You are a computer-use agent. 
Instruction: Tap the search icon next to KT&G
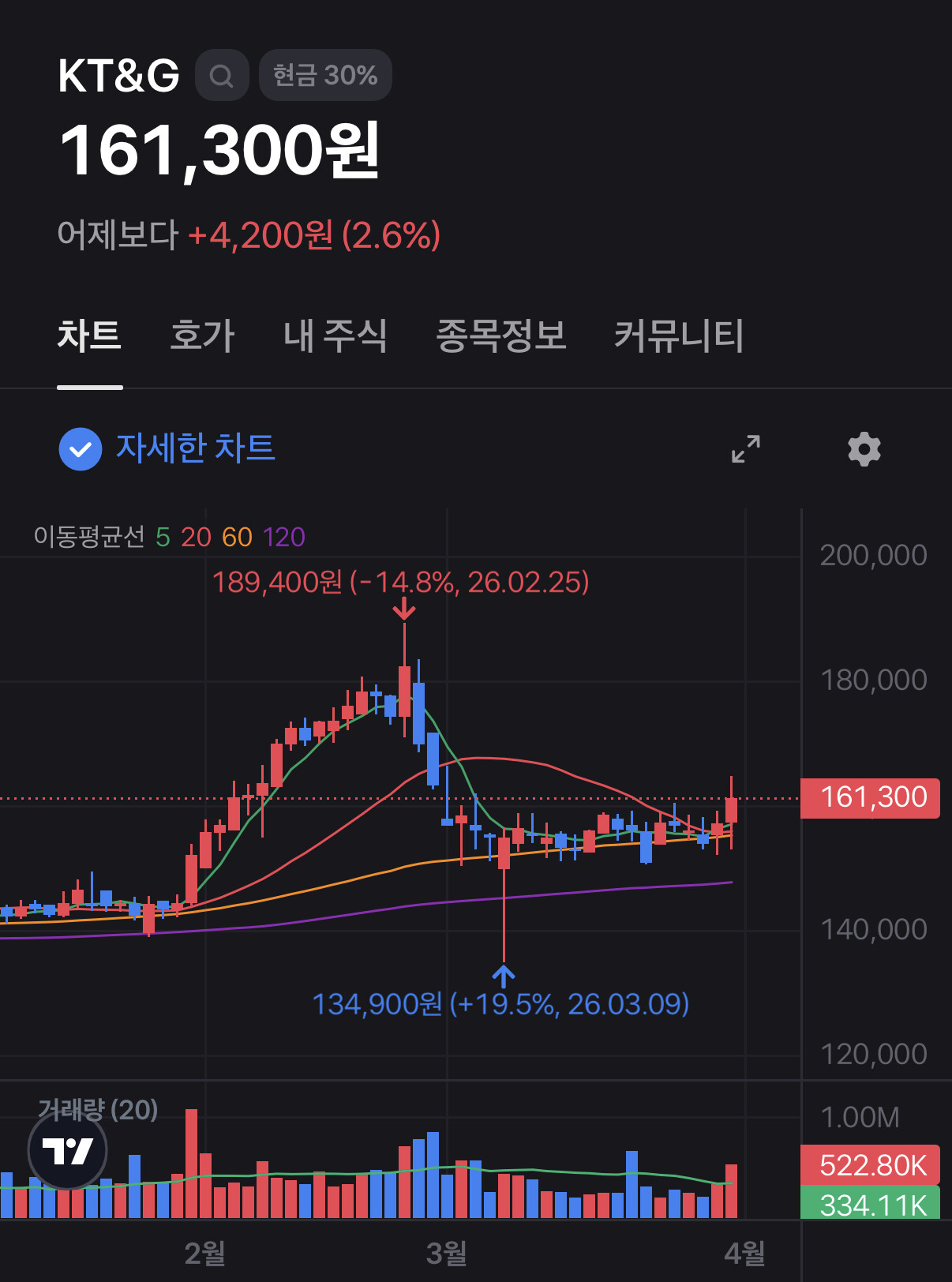pyautogui.click(x=222, y=75)
